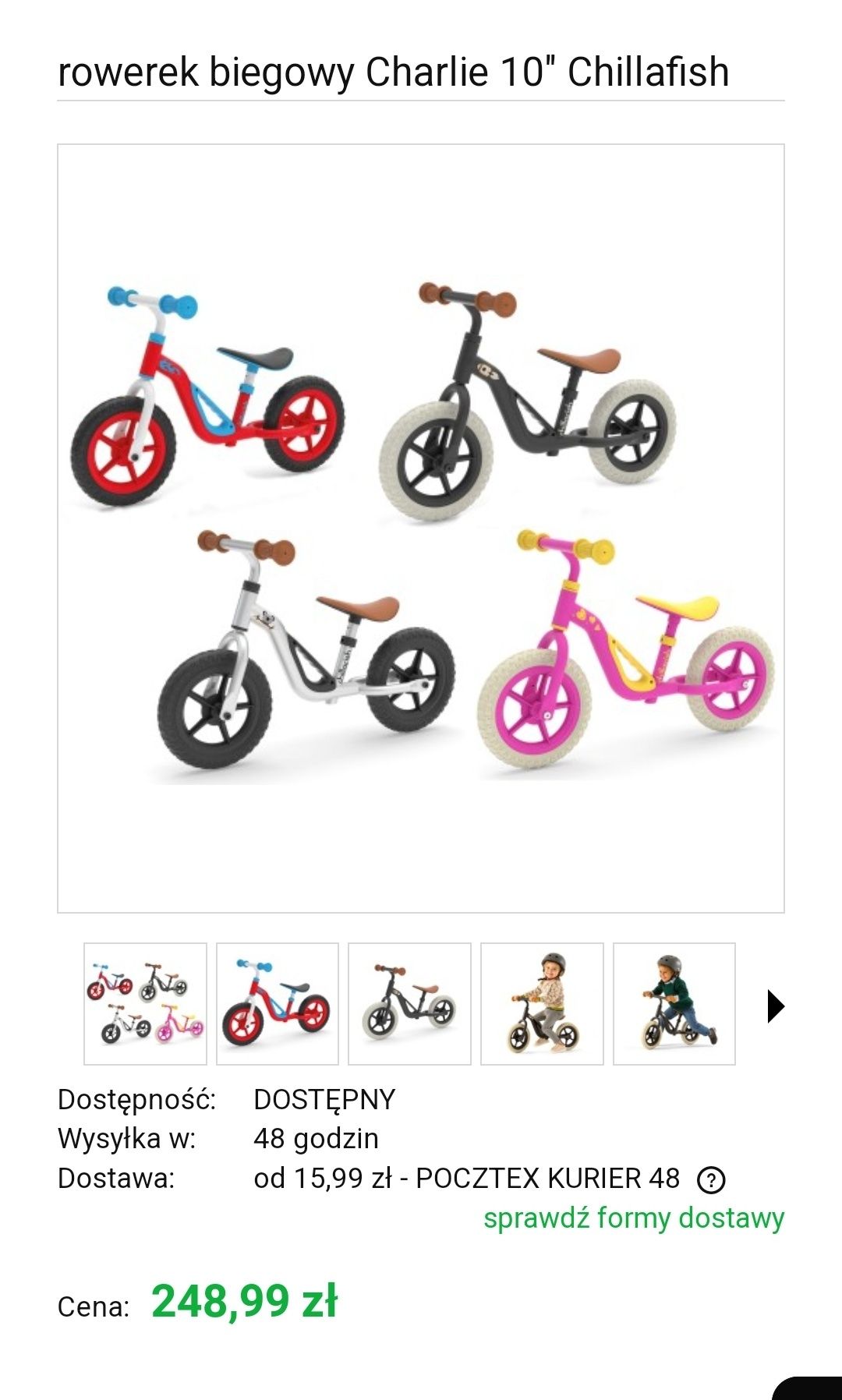This screenshot has width=842, height=1400.
Task: Show next gallery thumbnails with arrow
Action: point(775,1006)
